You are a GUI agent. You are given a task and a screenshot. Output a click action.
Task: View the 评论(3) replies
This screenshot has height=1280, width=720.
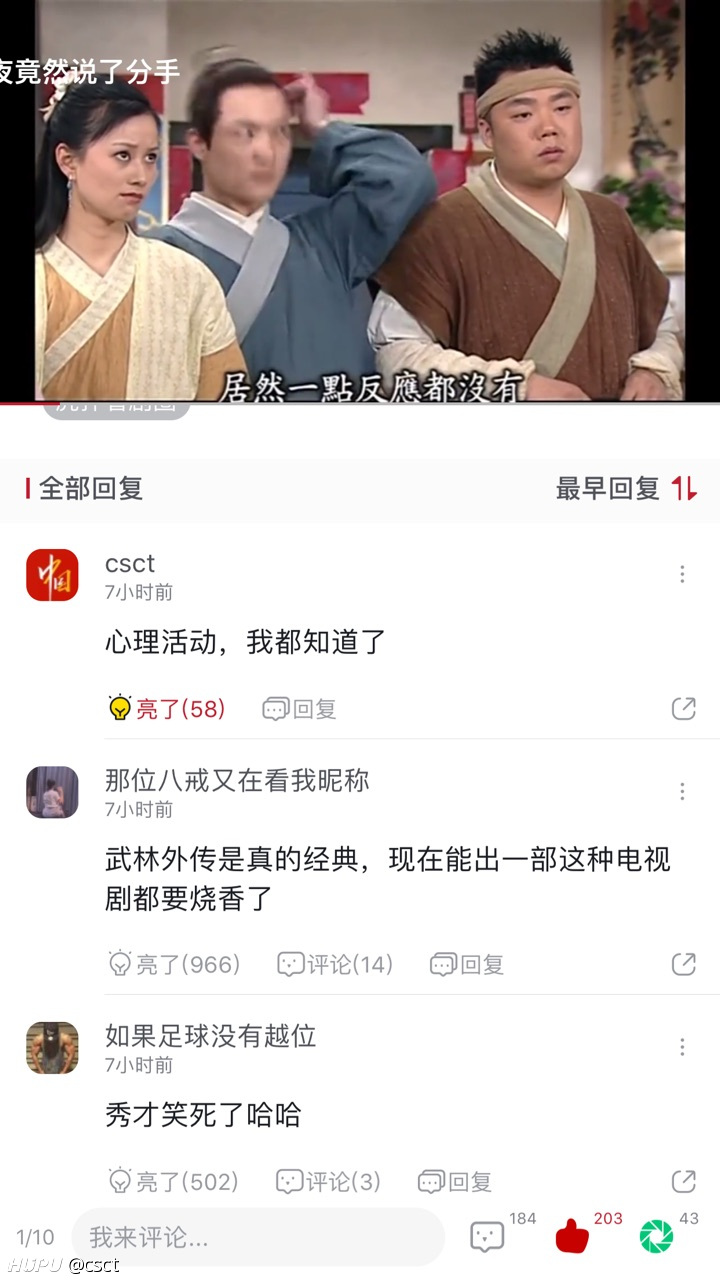point(329,1181)
